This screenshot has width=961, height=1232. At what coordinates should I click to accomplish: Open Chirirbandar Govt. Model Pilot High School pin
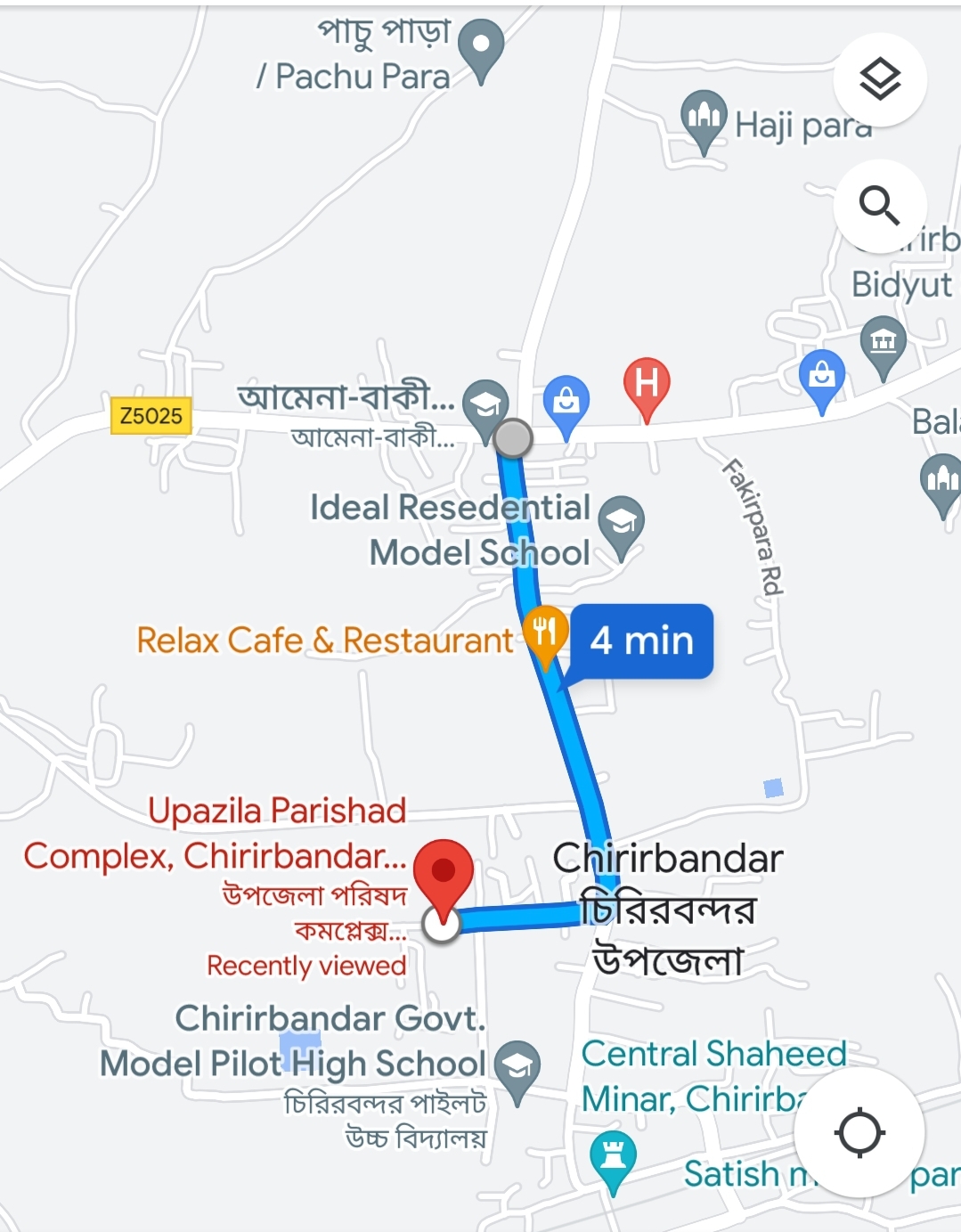[517, 1067]
